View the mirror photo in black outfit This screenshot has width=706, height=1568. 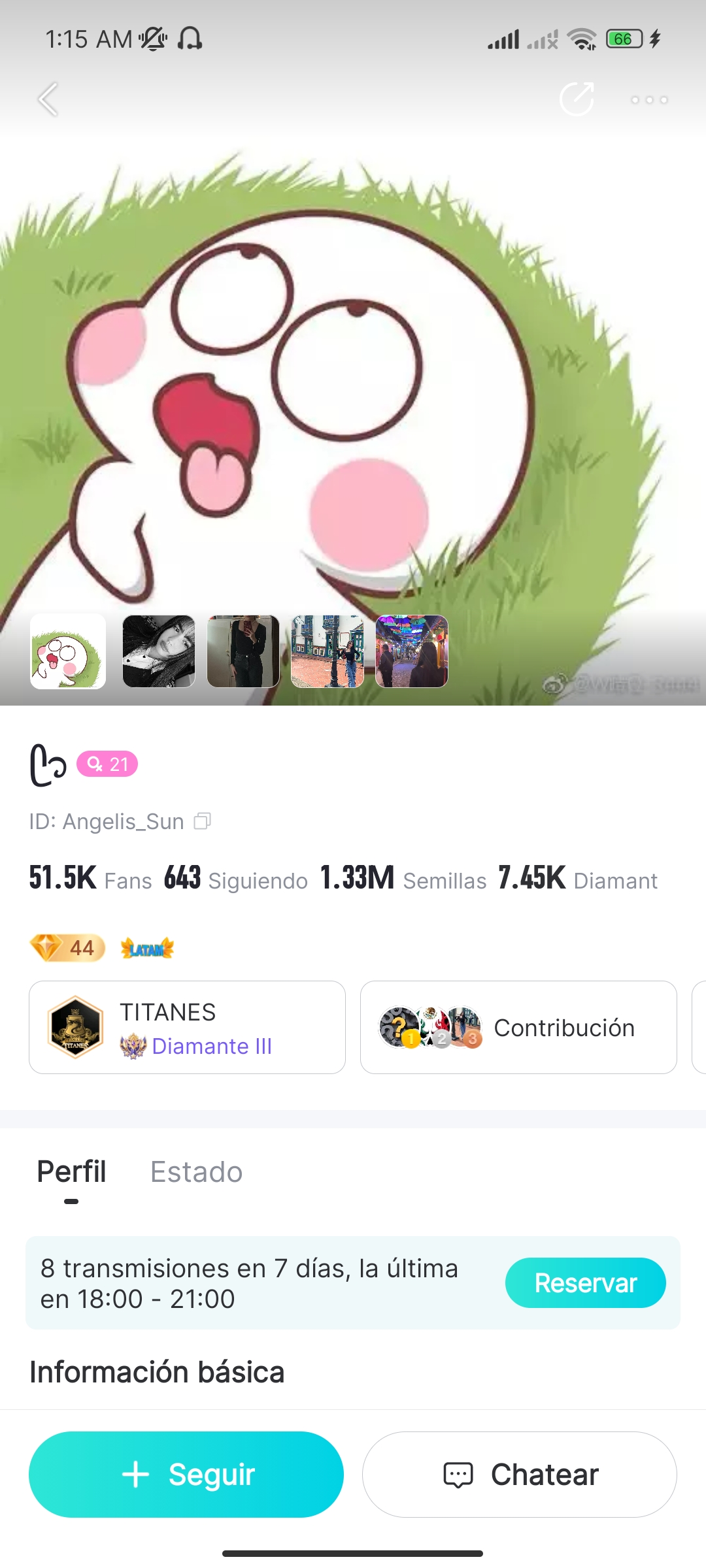click(243, 651)
